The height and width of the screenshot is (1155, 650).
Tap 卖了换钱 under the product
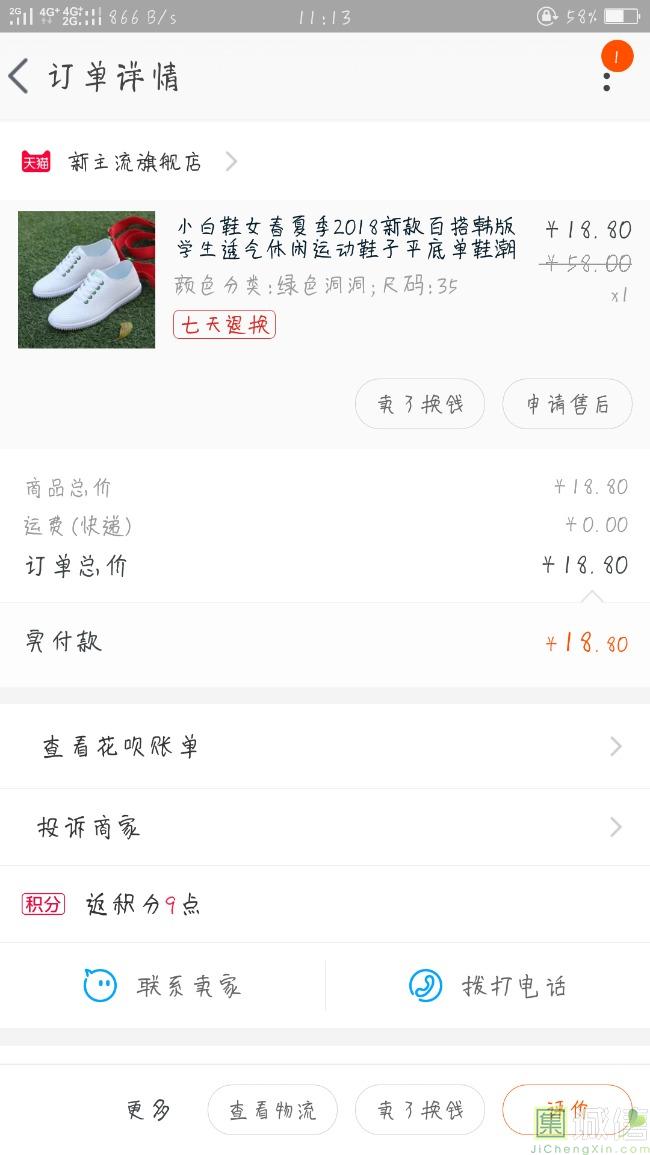pyautogui.click(x=420, y=404)
